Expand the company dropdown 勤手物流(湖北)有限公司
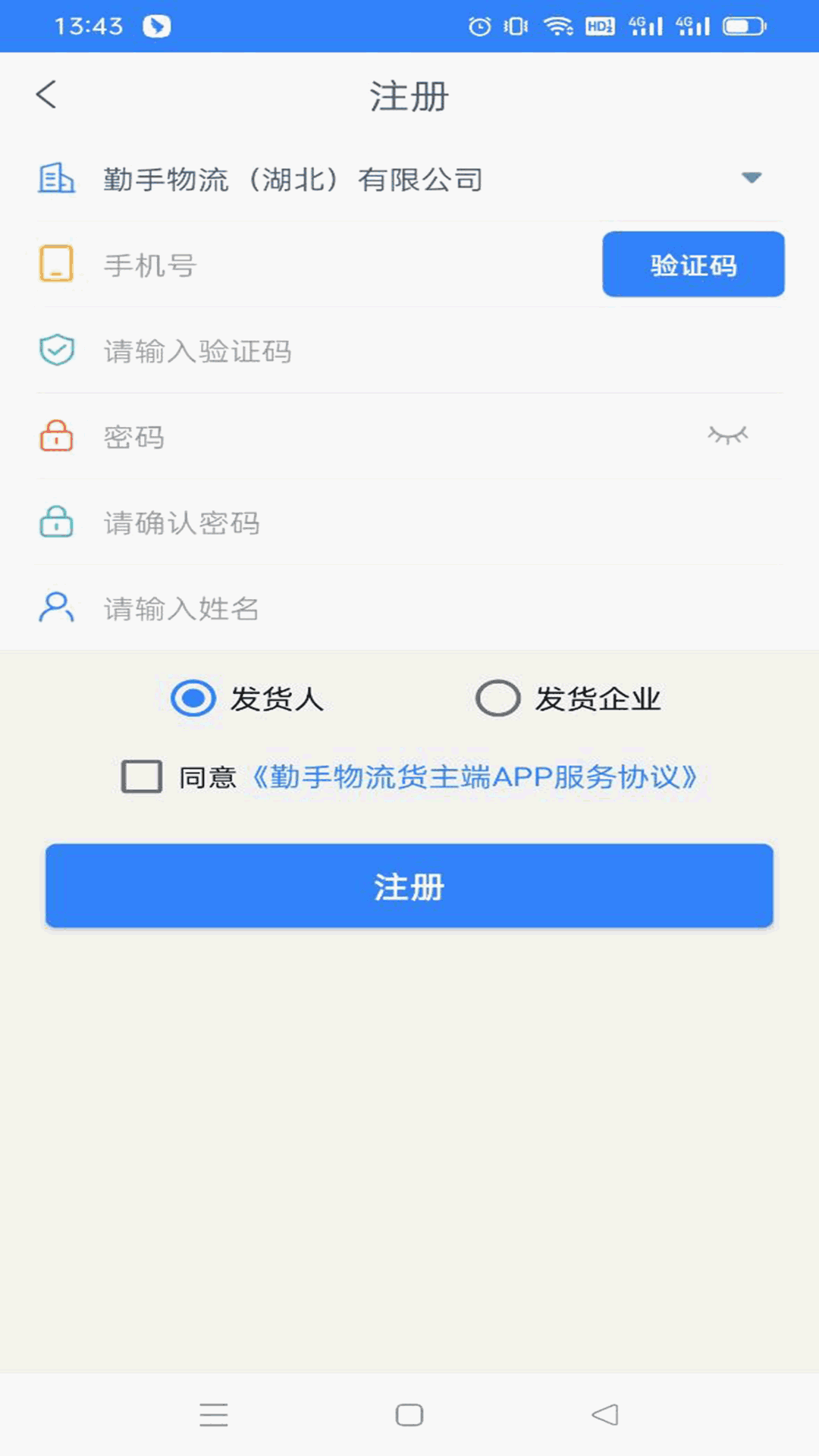 coord(409,179)
